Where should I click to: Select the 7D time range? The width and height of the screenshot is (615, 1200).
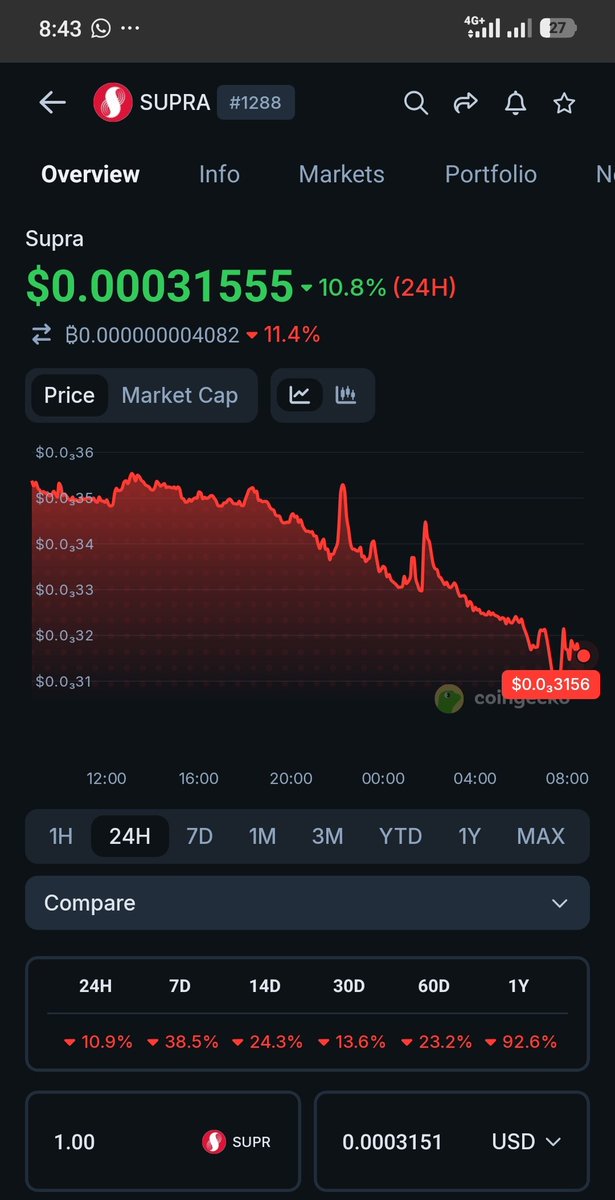pyautogui.click(x=200, y=836)
